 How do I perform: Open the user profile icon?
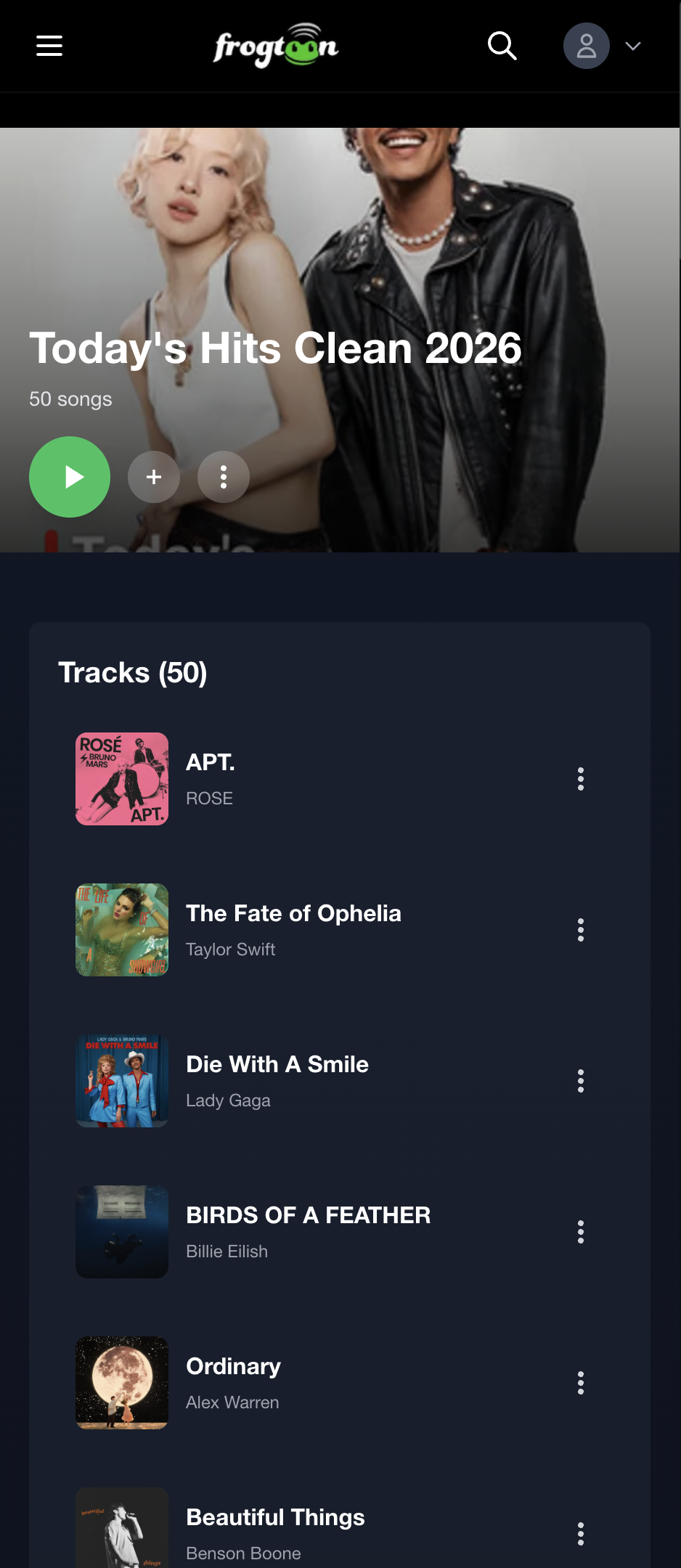pyautogui.click(x=585, y=46)
